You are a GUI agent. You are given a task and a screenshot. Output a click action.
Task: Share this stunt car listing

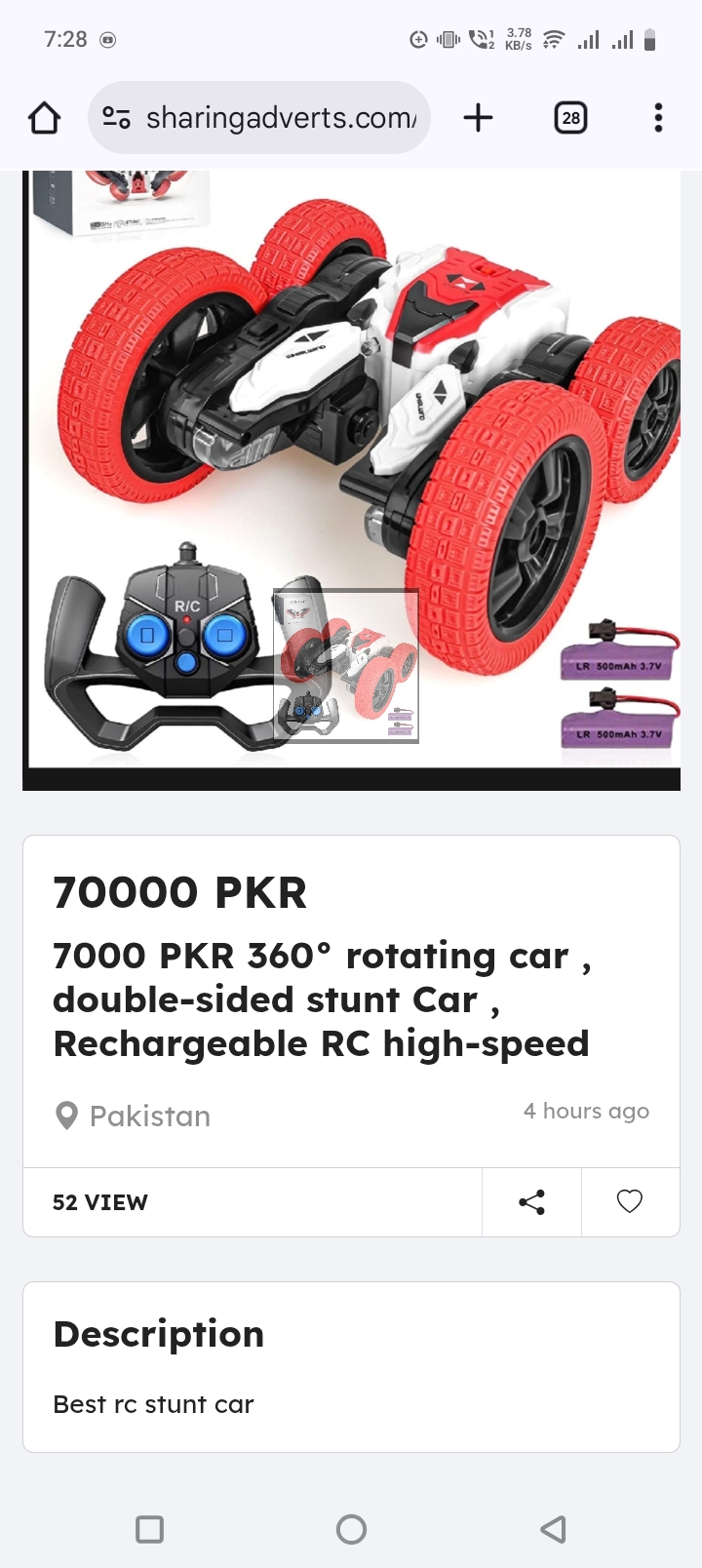(x=531, y=1202)
